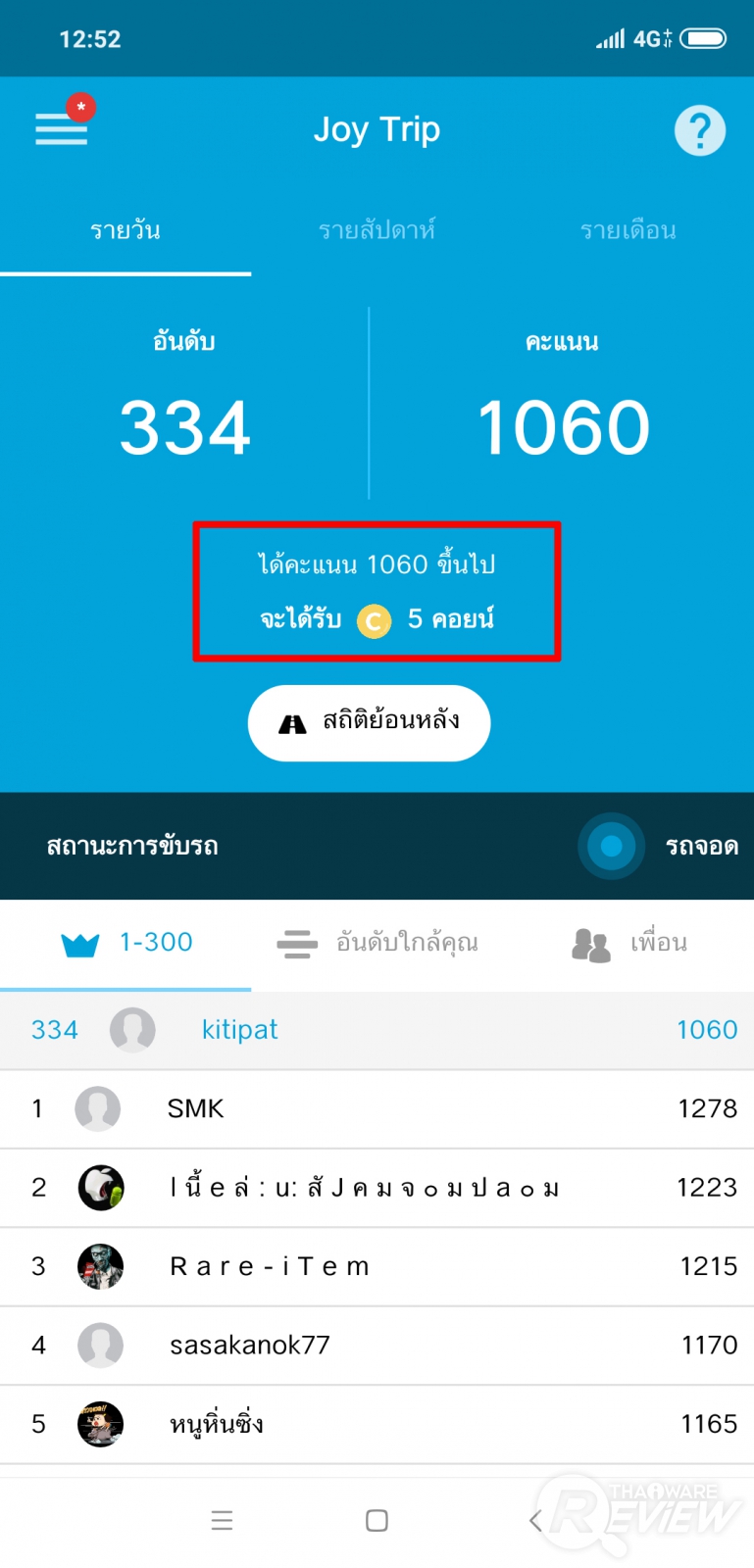Tap the system home button
The width and height of the screenshot is (754, 1568).
[377, 1520]
